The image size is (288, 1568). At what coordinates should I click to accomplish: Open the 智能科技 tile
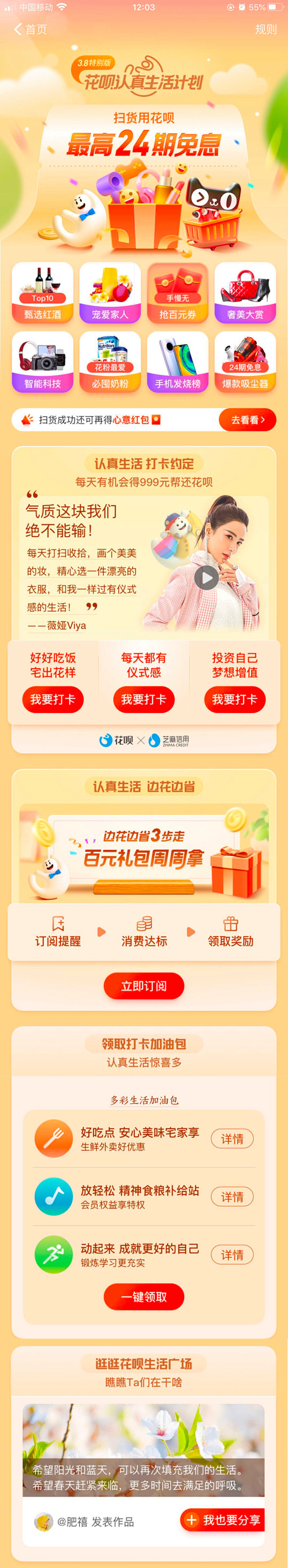coord(42,361)
